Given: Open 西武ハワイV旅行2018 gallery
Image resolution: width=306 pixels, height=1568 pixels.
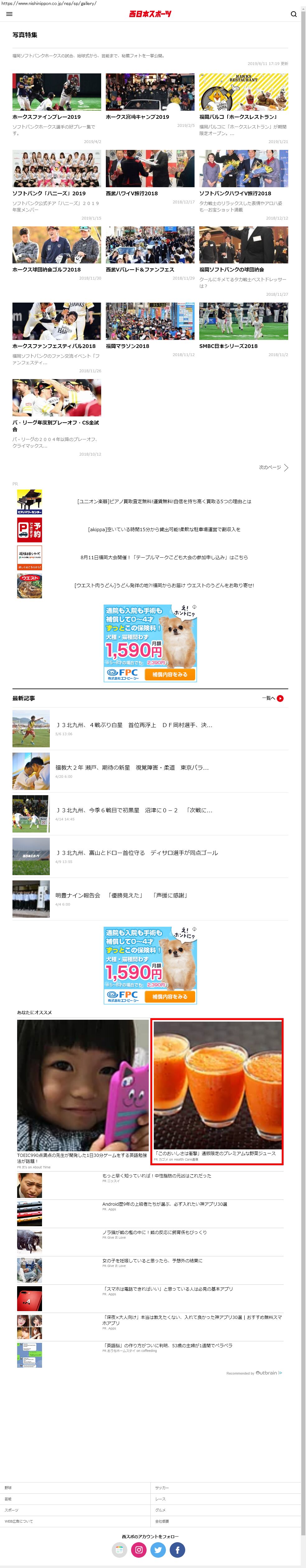Looking at the screenshot, I should click(150, 169).
